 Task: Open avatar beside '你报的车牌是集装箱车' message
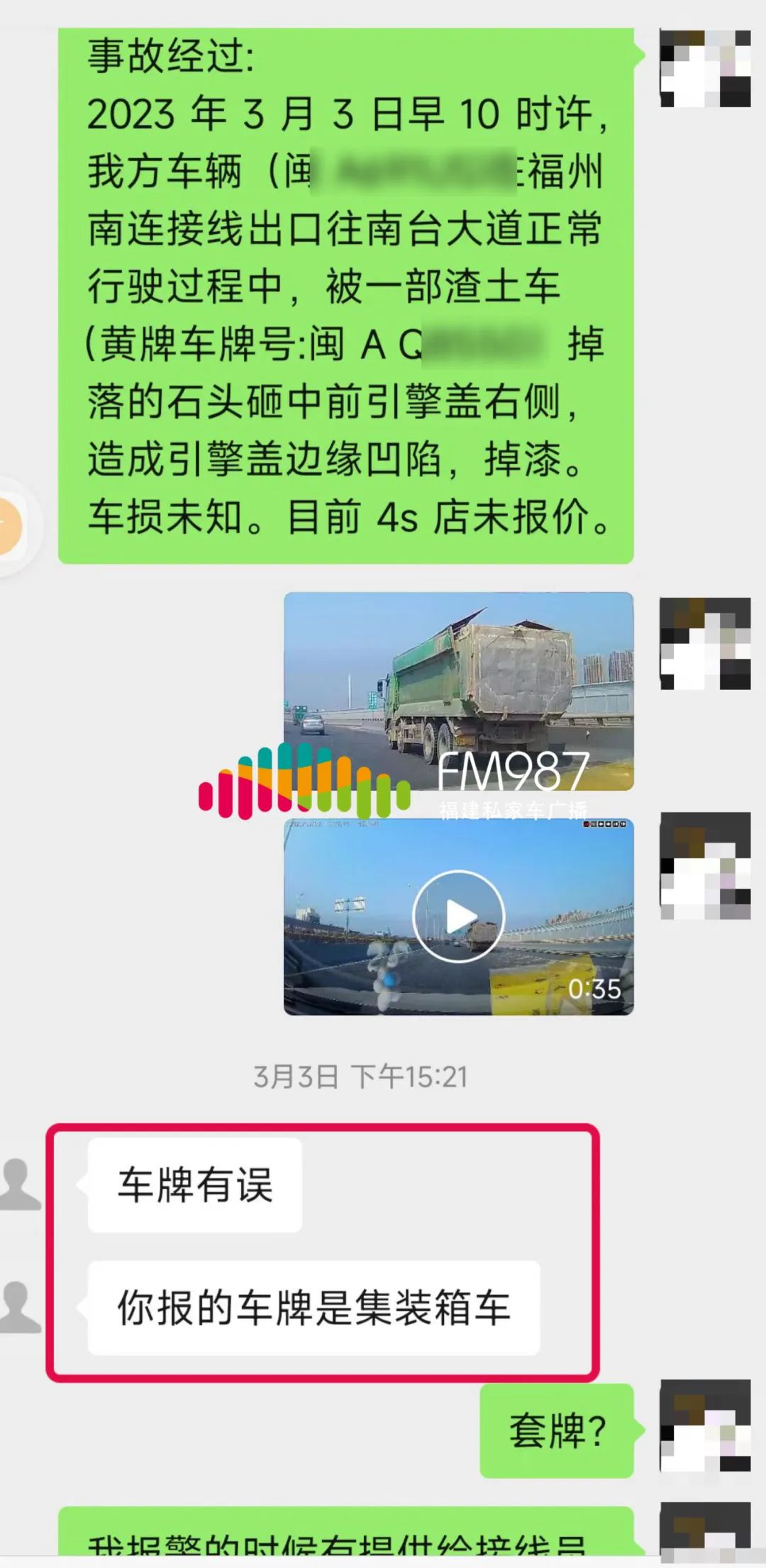pos(19,1306)
